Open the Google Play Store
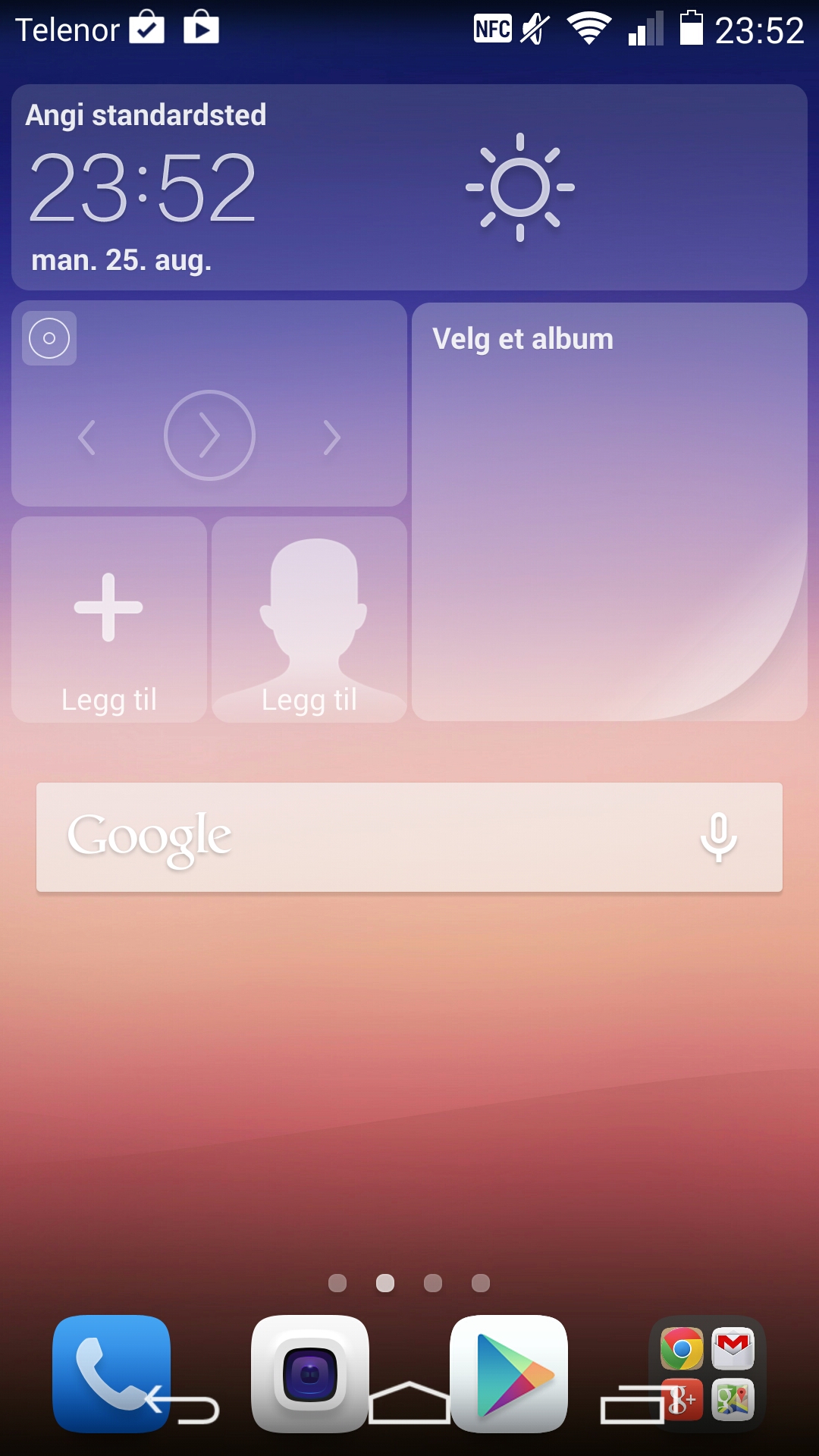This screenshot has height=1456, width=819. point(509,1373)
